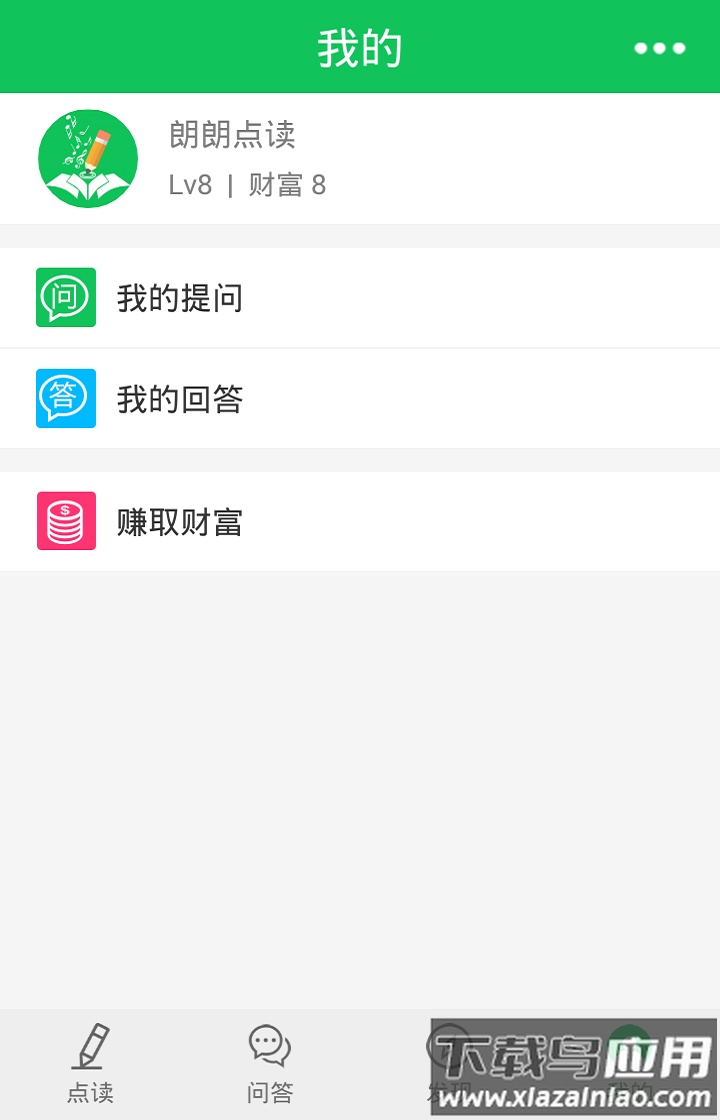The image size is (720, 1120).
Task: Open 赚取财富 (earn wealth)
Action: pos(360,521)
